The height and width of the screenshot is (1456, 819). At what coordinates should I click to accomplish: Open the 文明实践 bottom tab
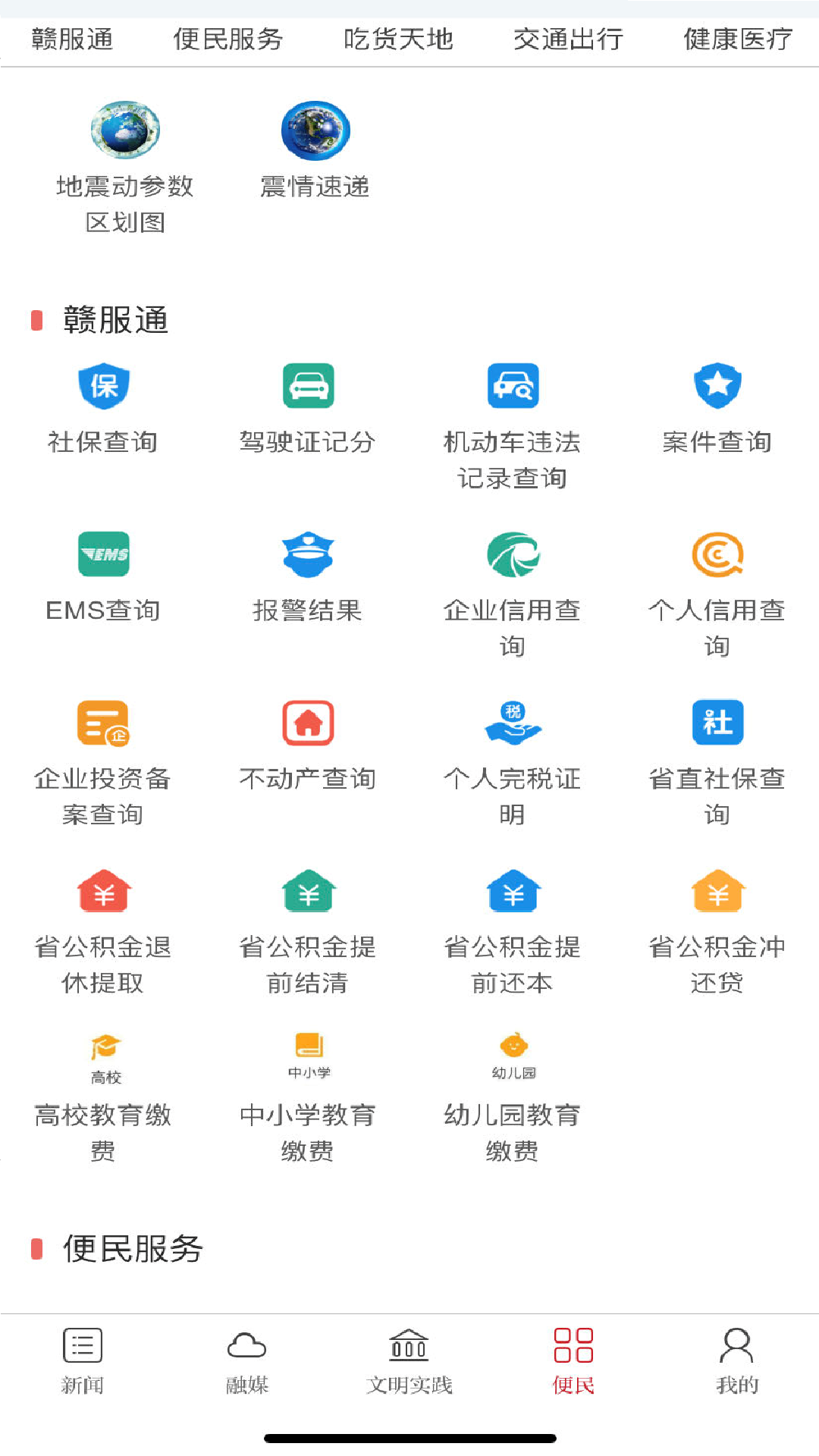[x=409, y=1361]
